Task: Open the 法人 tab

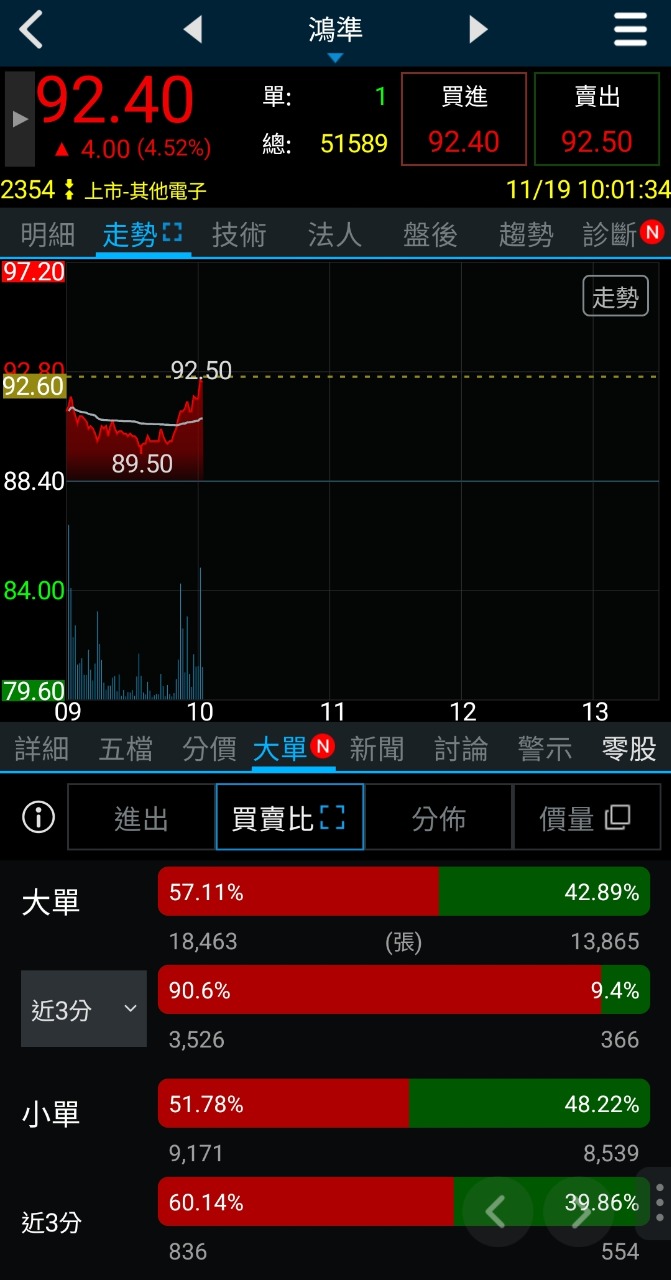Action: (x=334, y=235)
